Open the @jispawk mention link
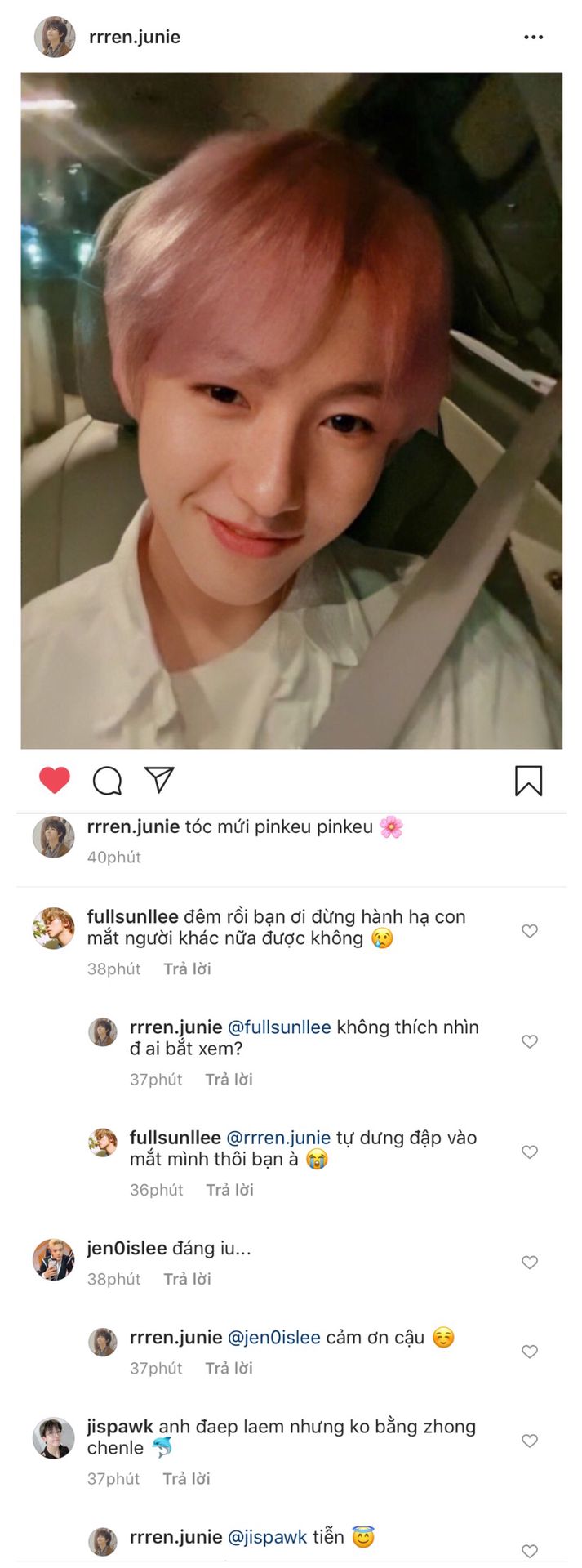The width and height of the screenshot is (582, 1568). click(267, 1537)
